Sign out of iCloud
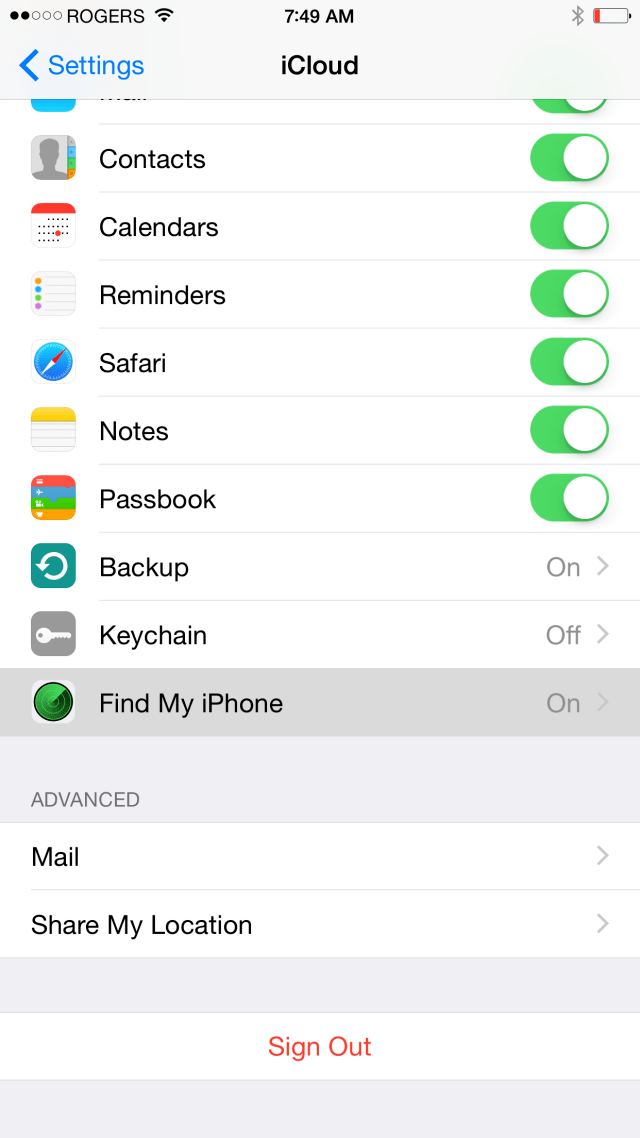Screen dimensions: 640x1138 [320, 1047]
